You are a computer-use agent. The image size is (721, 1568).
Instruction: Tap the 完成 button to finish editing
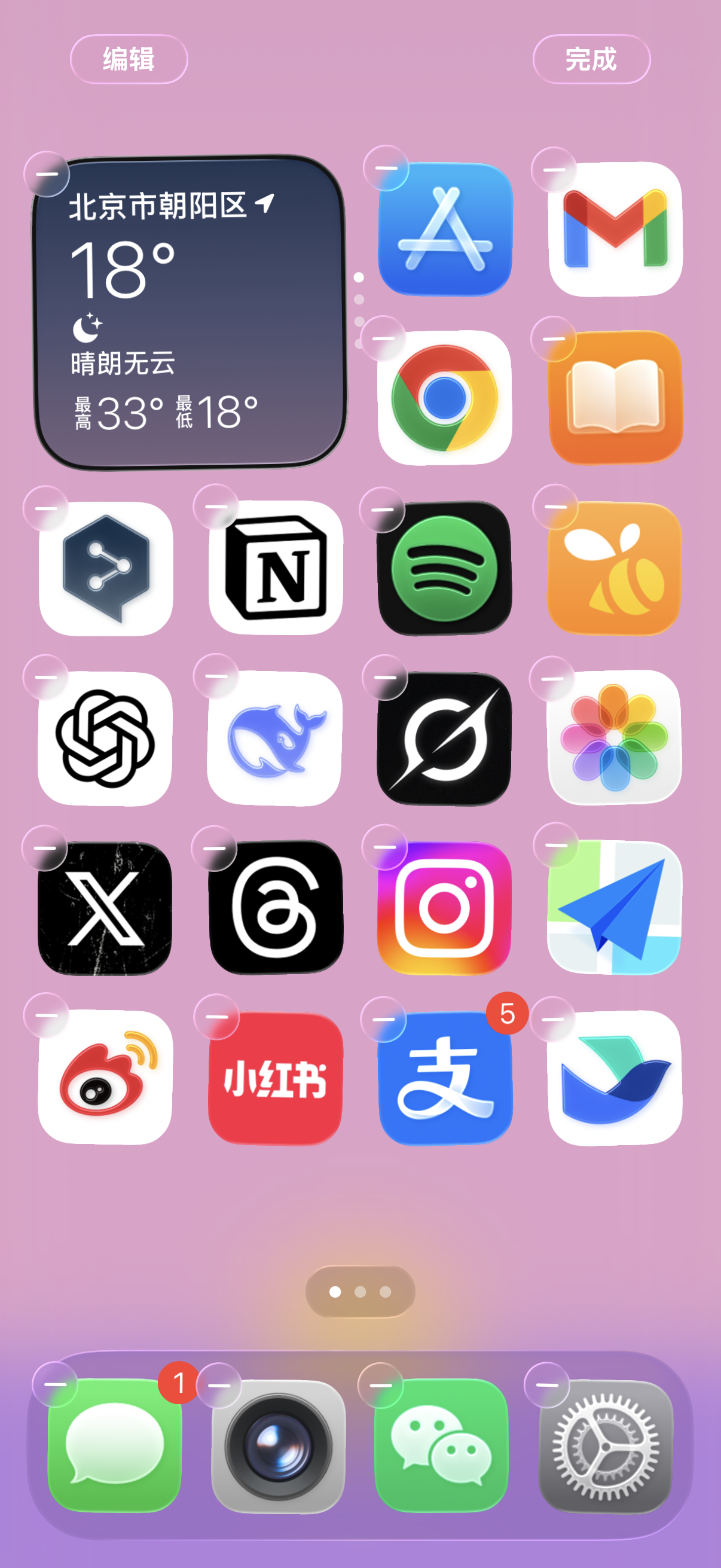pyautogui.click(x=591, y=59)
